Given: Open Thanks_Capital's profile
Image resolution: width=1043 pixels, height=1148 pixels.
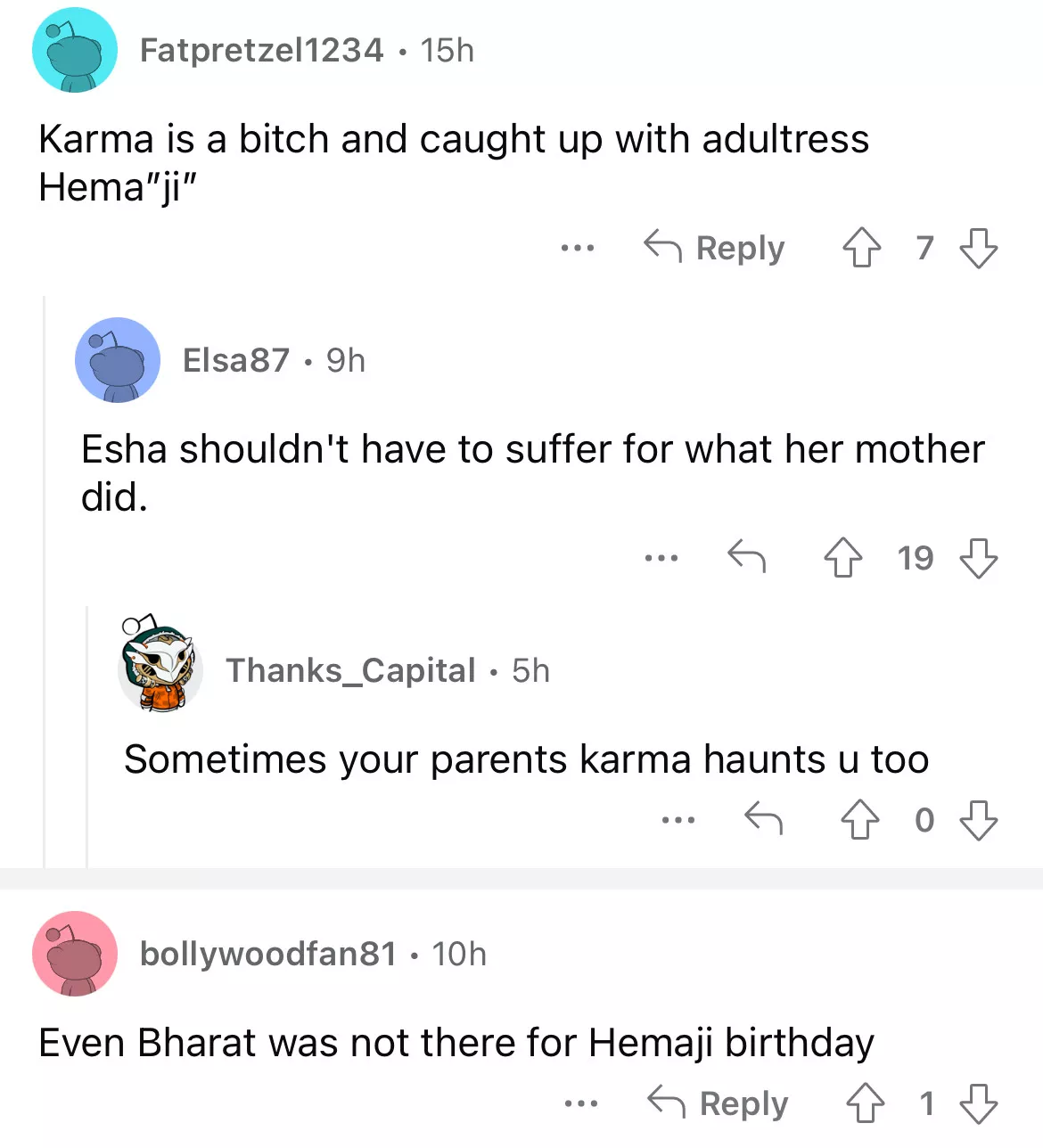Looking at the screenshot, I should (x=349, y=670).
